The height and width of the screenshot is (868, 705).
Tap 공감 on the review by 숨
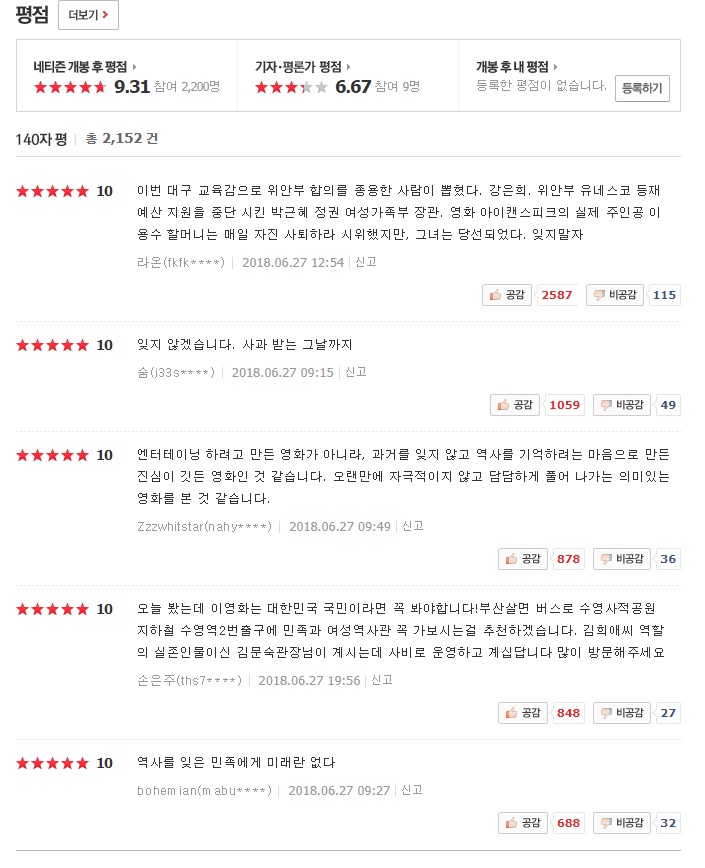(x=515, y=405)
